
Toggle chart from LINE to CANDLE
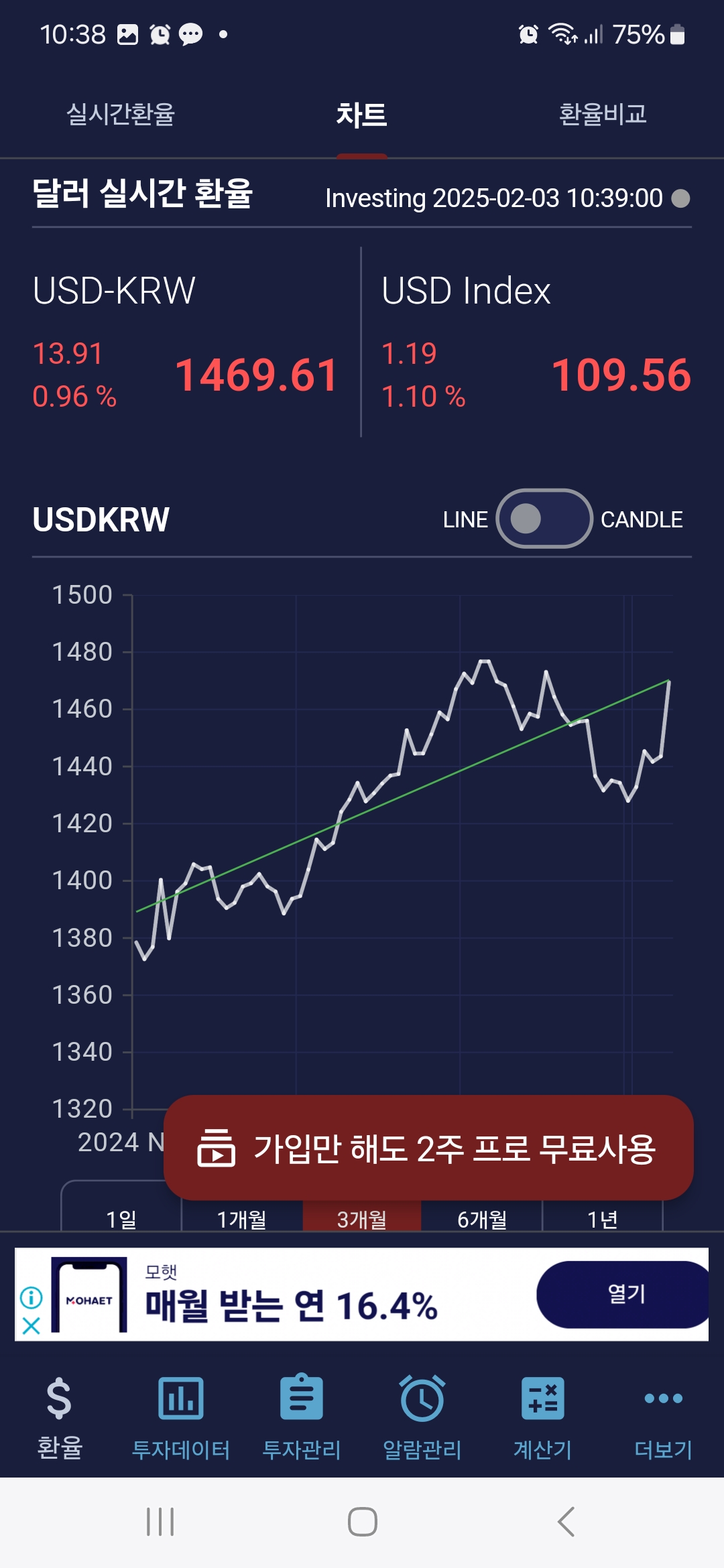[x=544, y=519]
